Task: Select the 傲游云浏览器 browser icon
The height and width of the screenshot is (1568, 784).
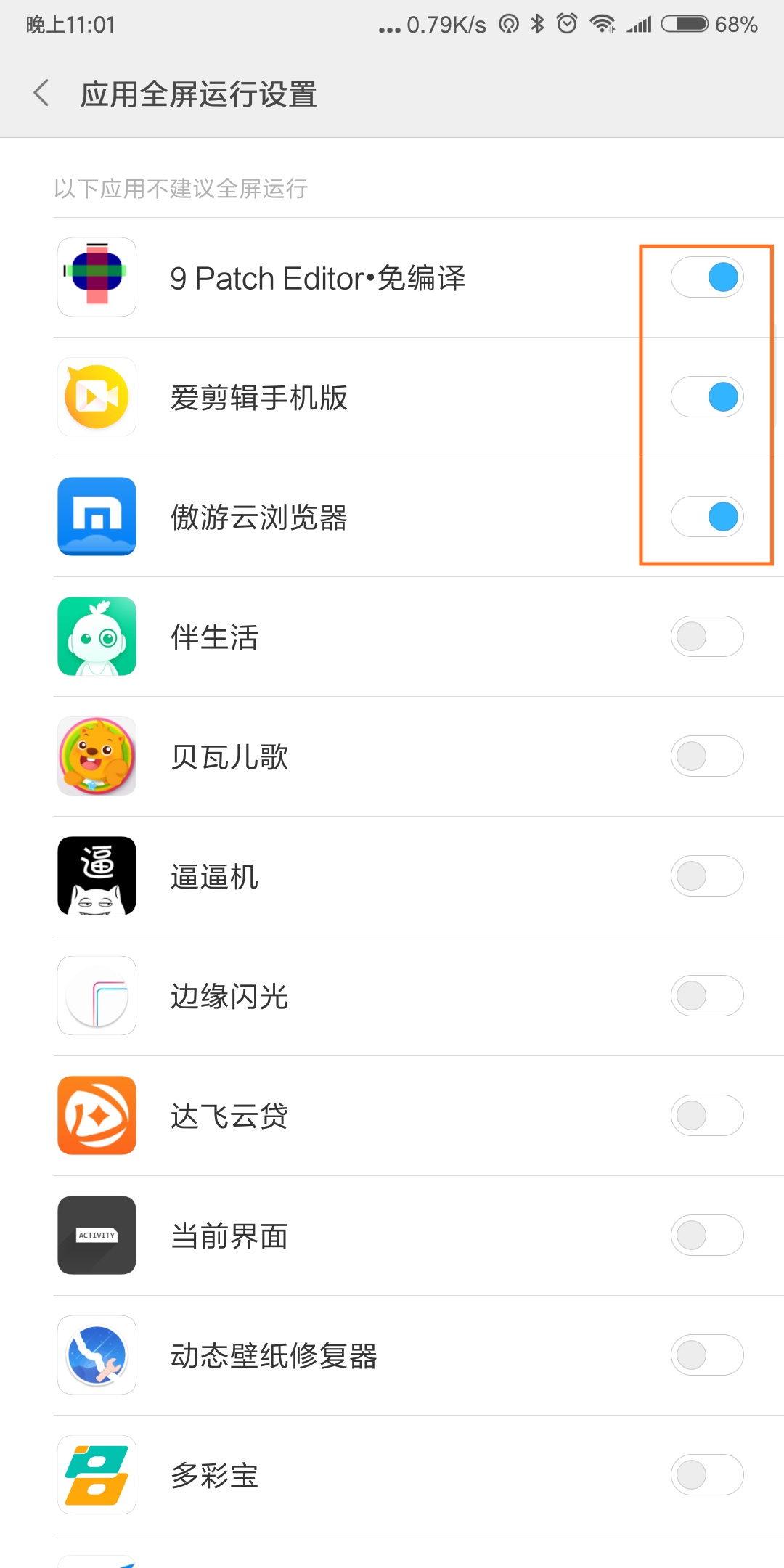Action: (97, 517)
